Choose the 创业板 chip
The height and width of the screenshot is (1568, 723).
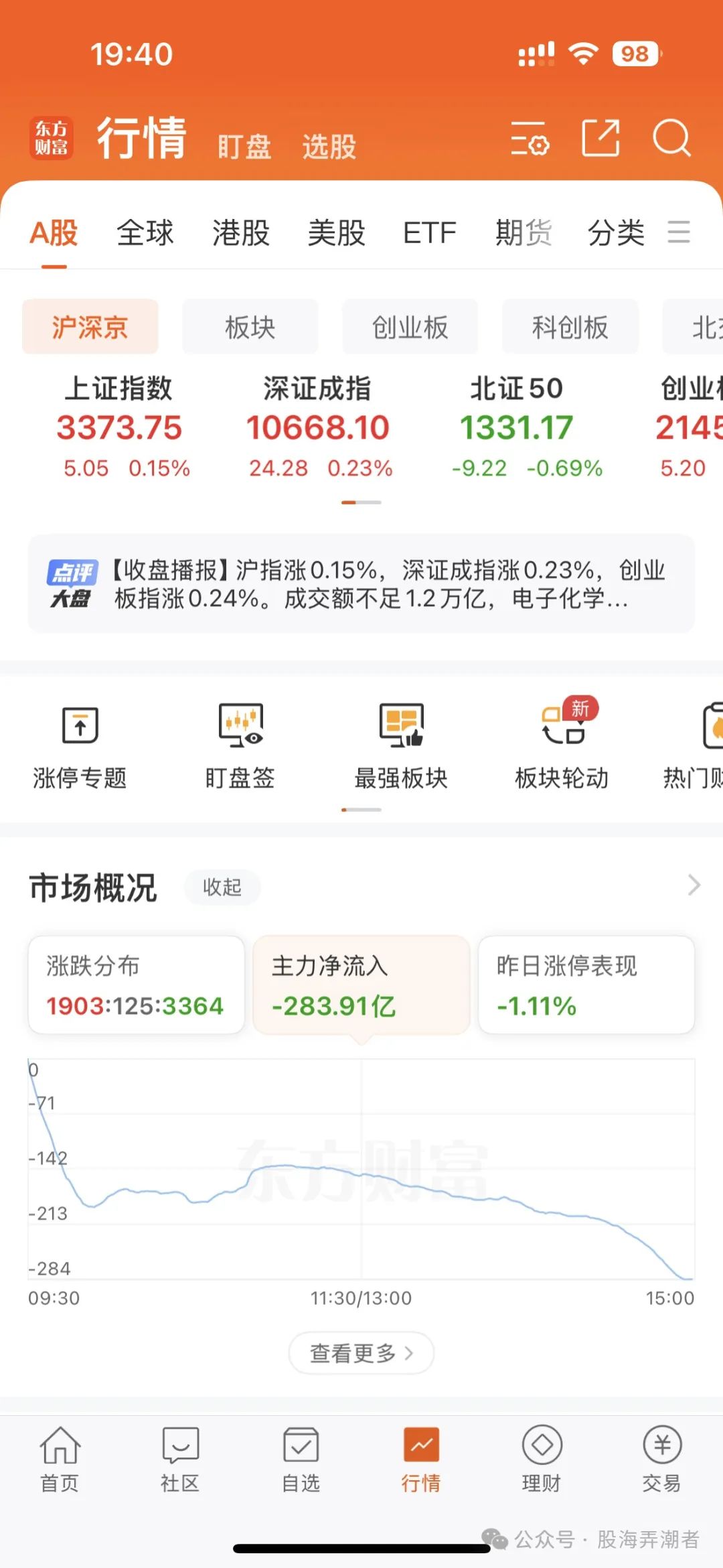pos(410,327)
